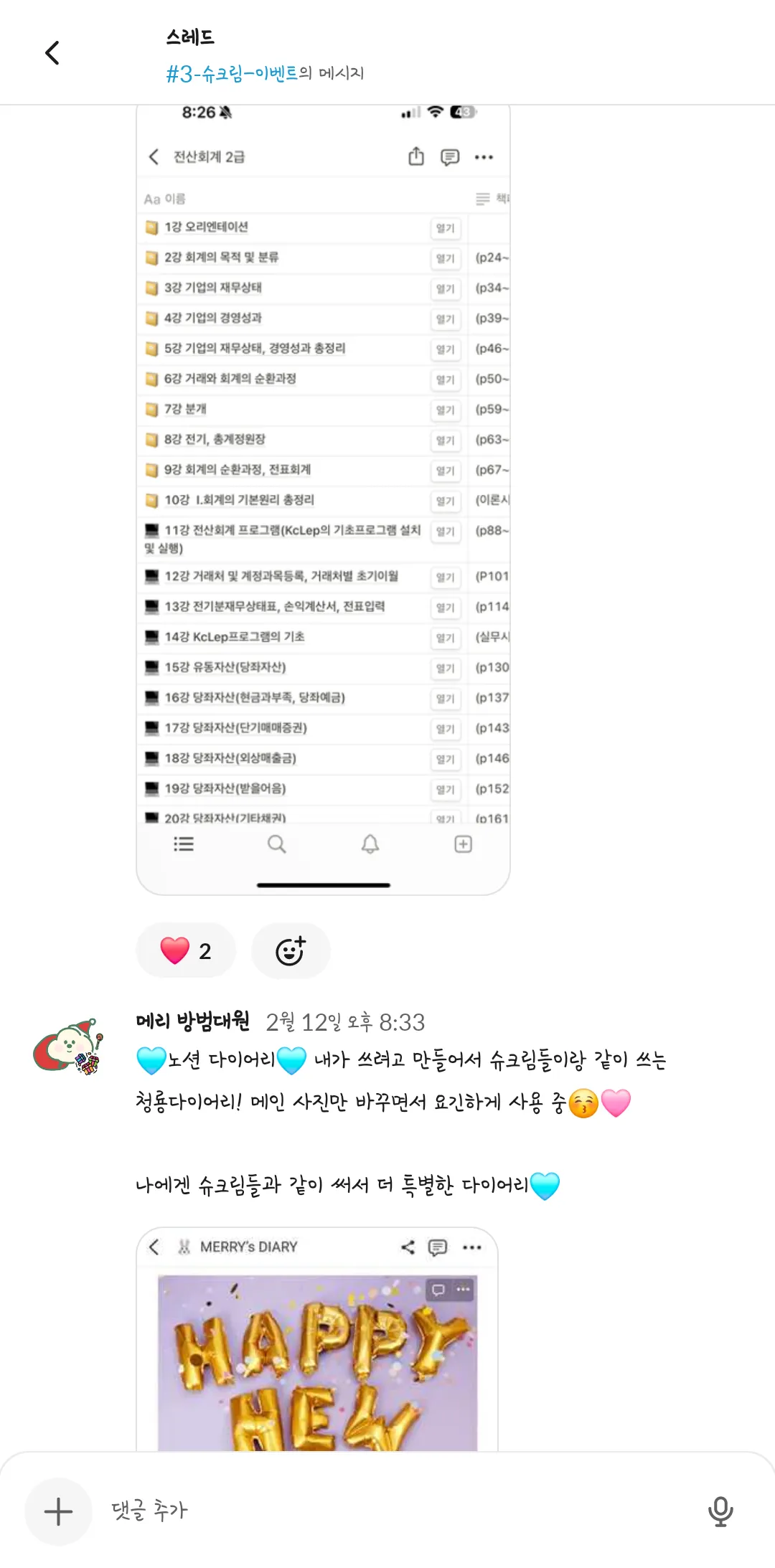Go back from the thread view
This screenshot has height=1568, width=775.
pos(52,53)
